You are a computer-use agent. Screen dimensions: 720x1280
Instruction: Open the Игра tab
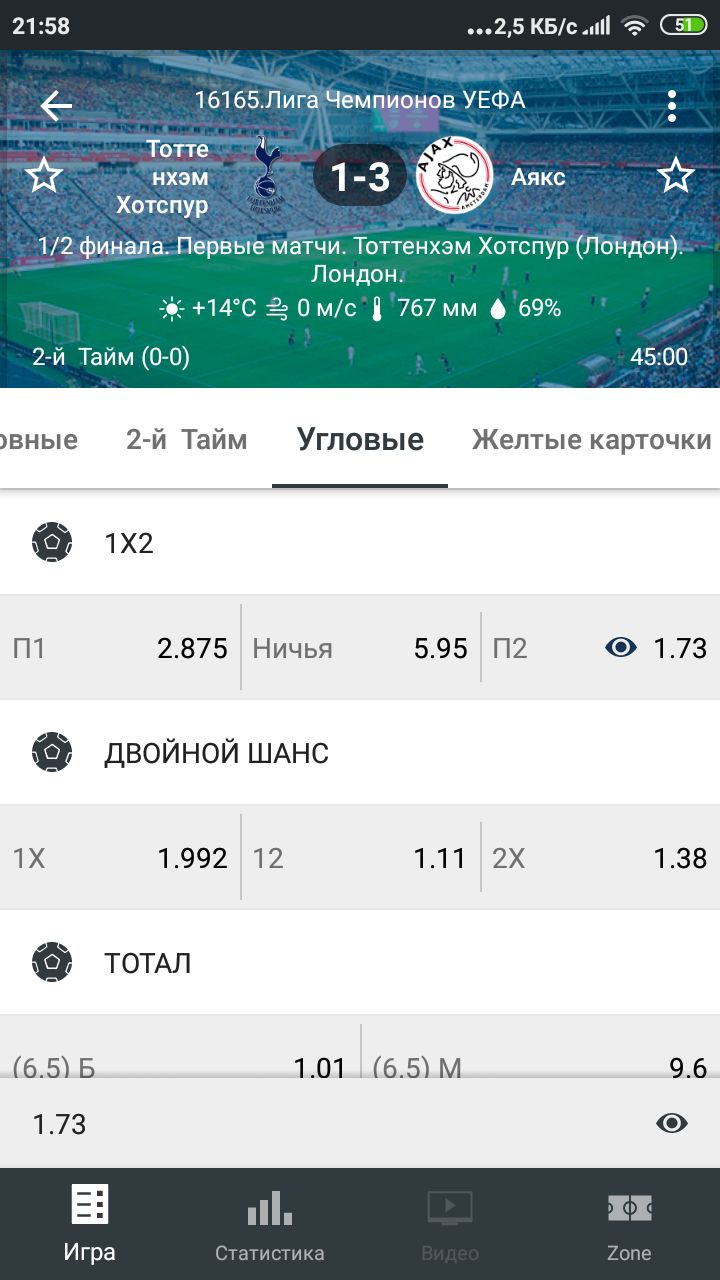point(90,1224)
